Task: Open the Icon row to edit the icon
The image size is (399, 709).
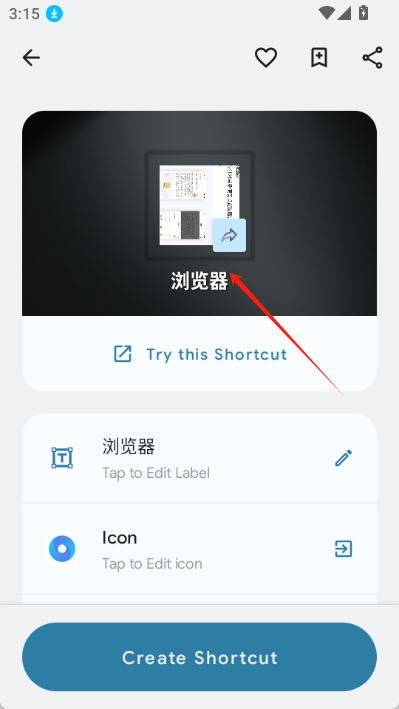Action: [x=200, y=549]
